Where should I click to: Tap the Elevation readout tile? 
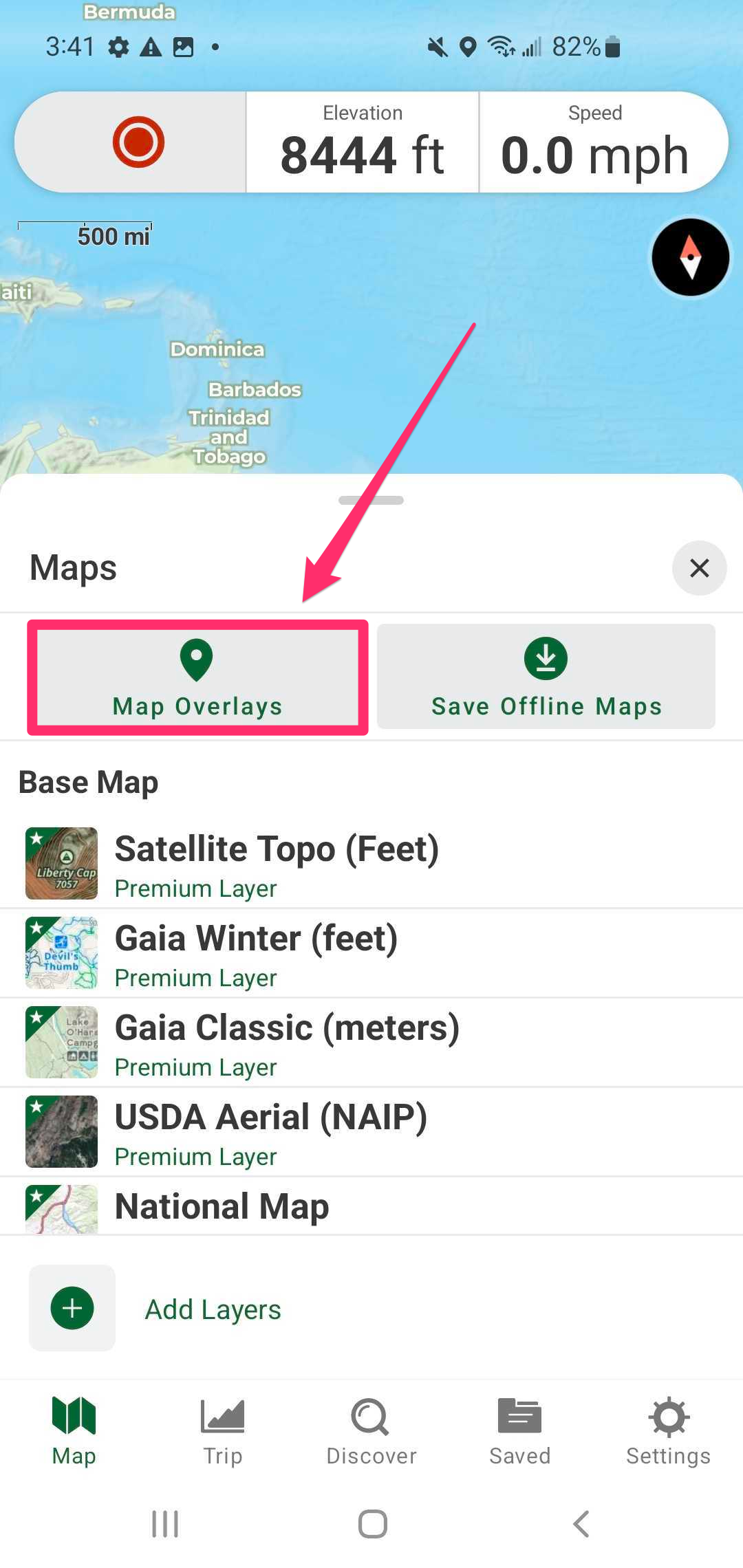(363, 142)
